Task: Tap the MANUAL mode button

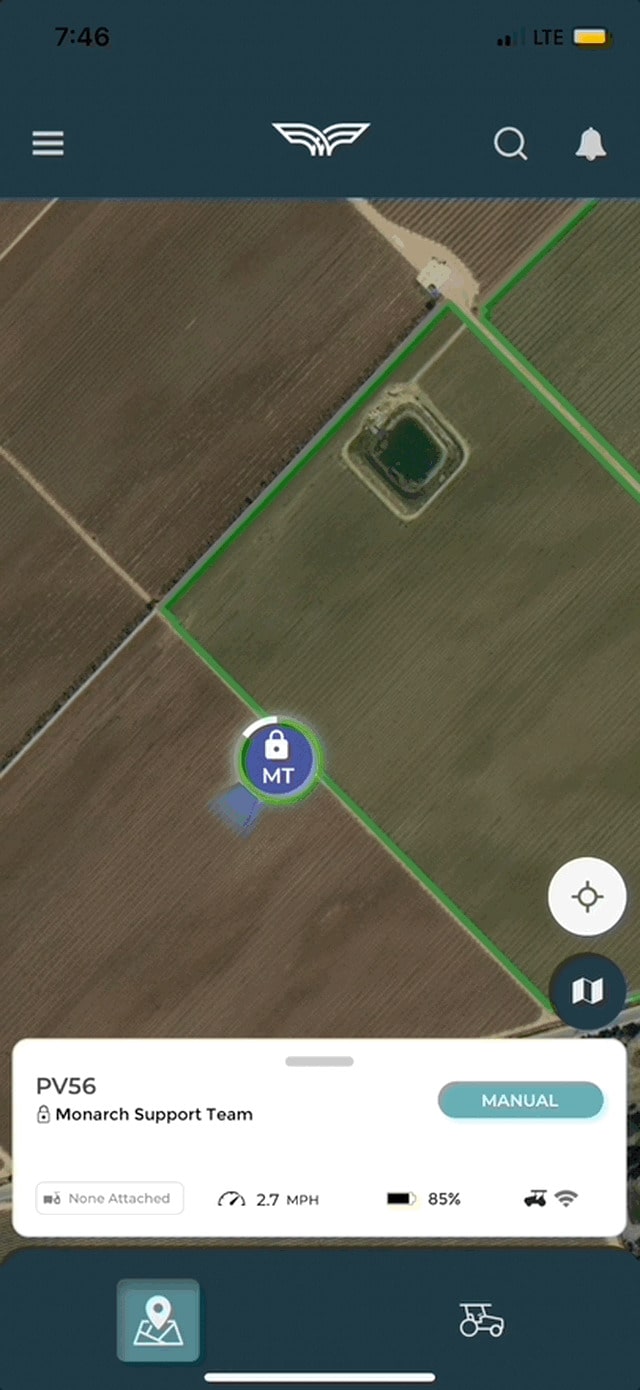Action: coord(520,1100)
